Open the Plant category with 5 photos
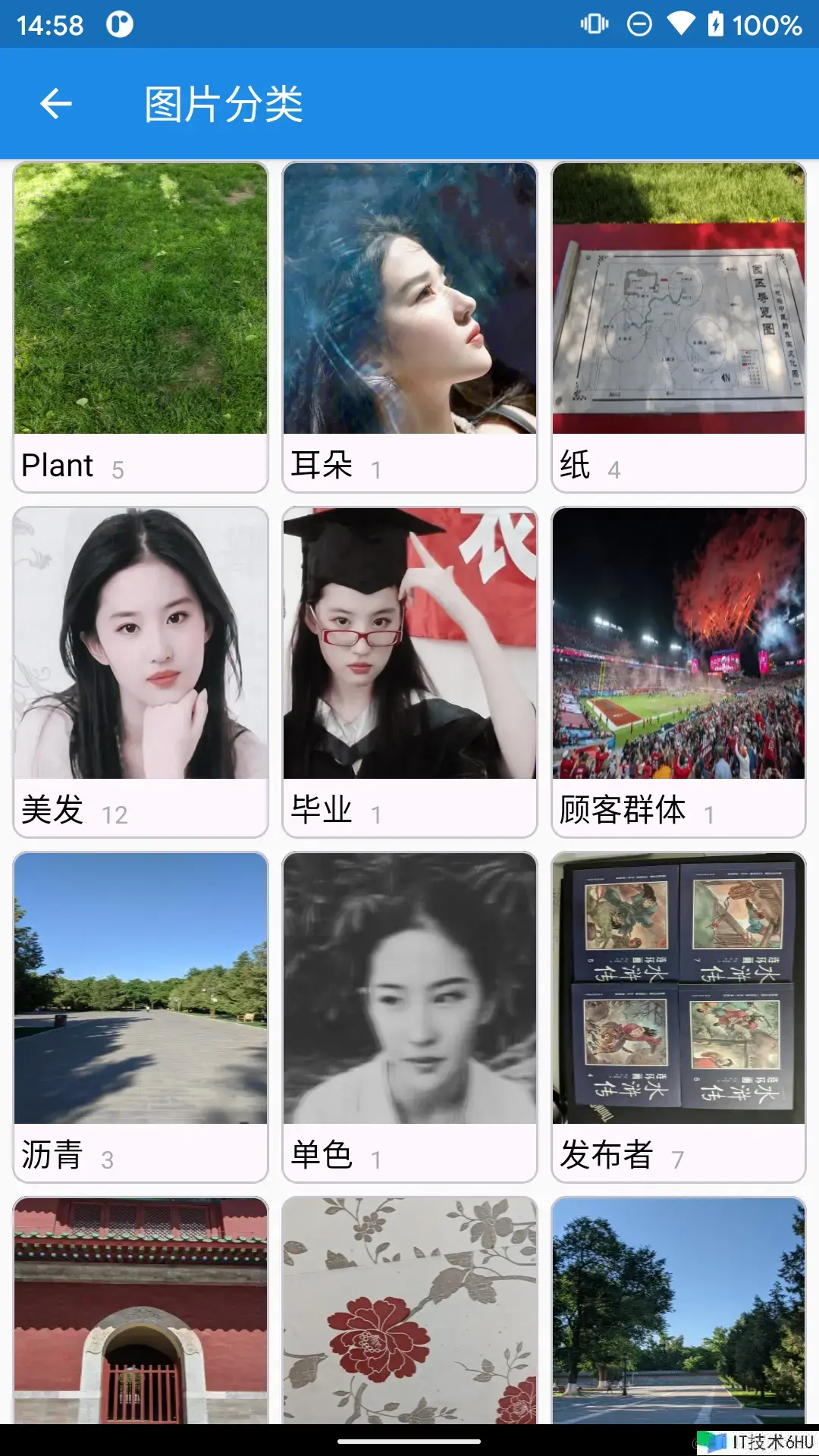Screen dimensions: 819x1456 [141, 327]
